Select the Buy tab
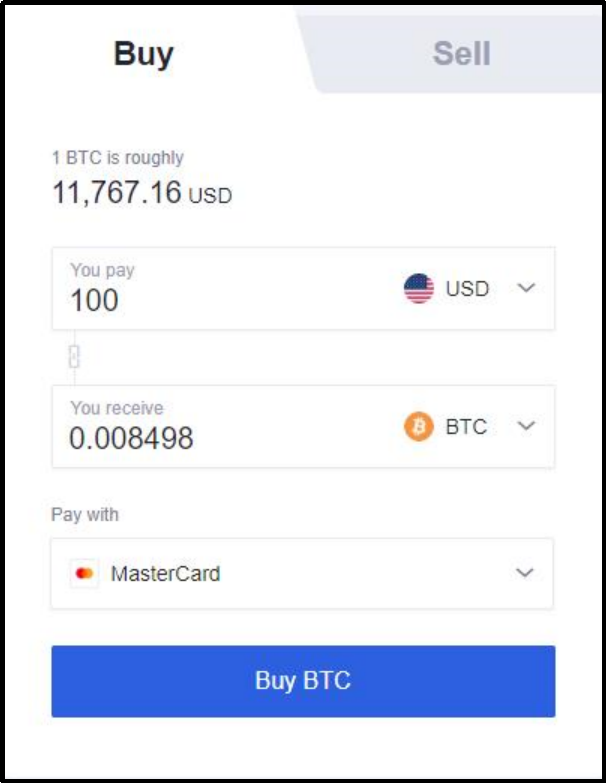The height and width of the screenshot is (783, 606). click(144, 53)
